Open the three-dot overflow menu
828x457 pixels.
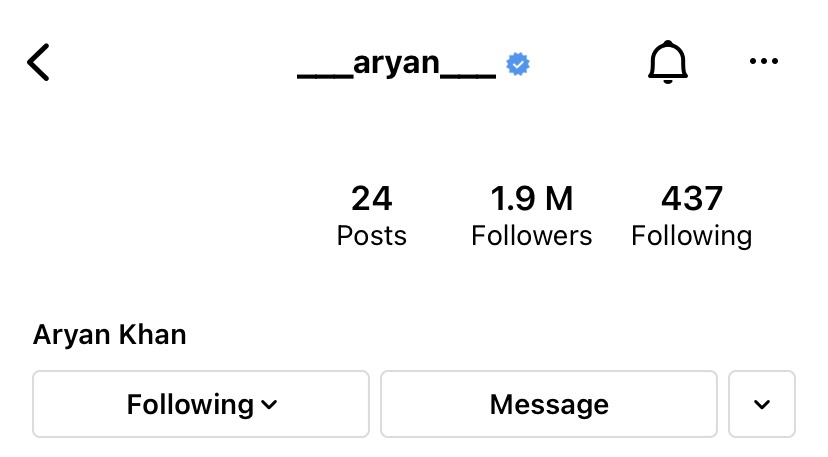[763, 63]
